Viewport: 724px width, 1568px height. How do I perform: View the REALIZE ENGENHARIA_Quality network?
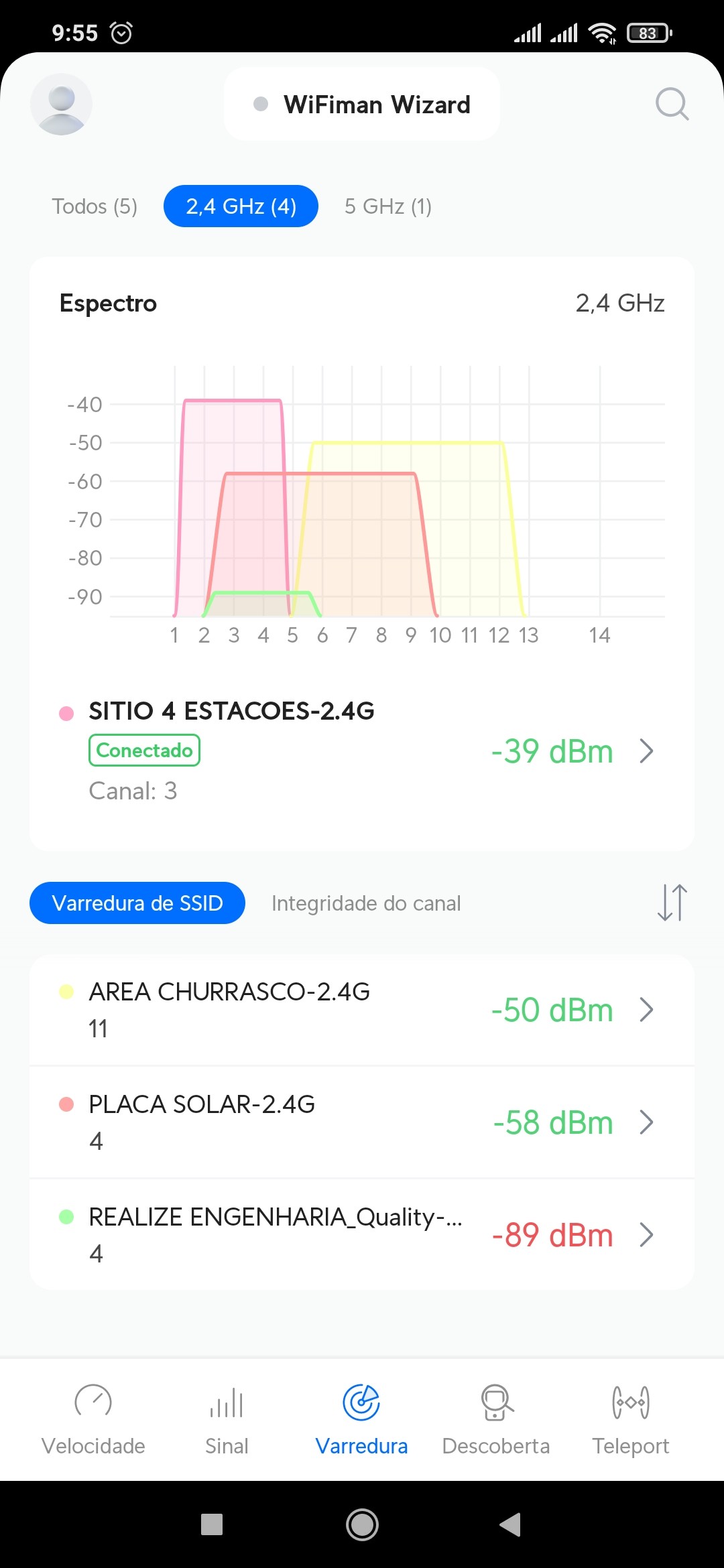362,1235
